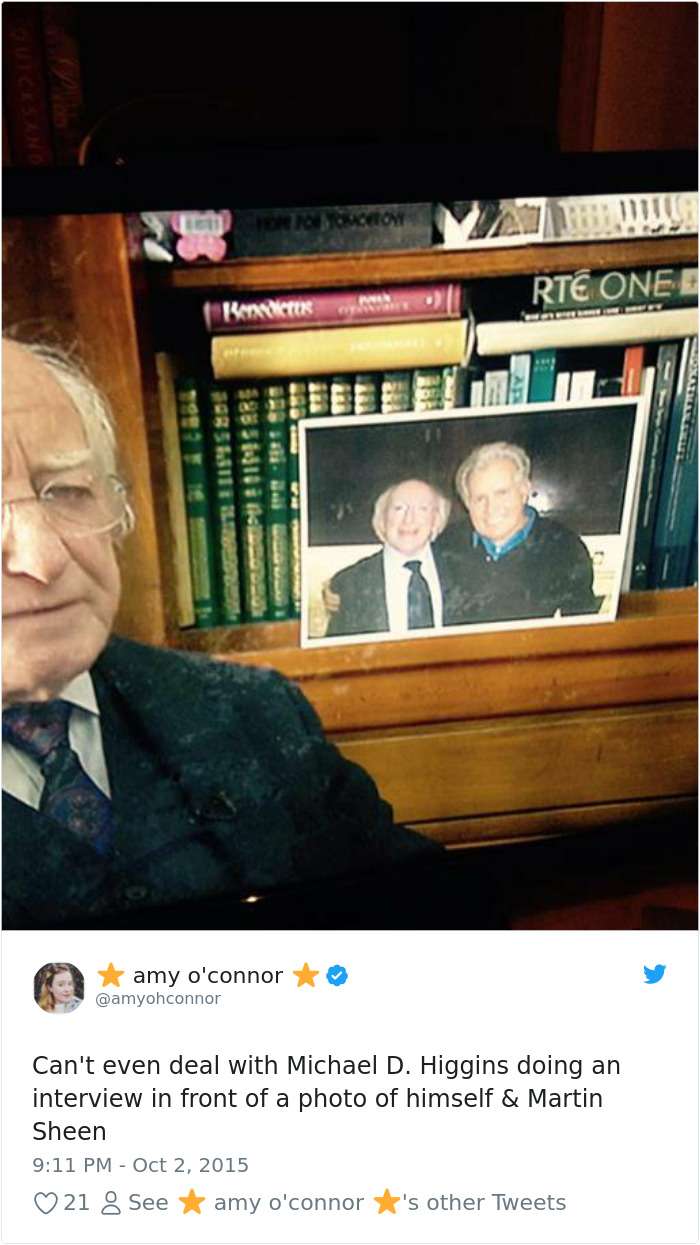The height and width of the screenshot is (1245, 700).
Task: Visit the @amyohconnor profile handle
Action: point(158,999)
